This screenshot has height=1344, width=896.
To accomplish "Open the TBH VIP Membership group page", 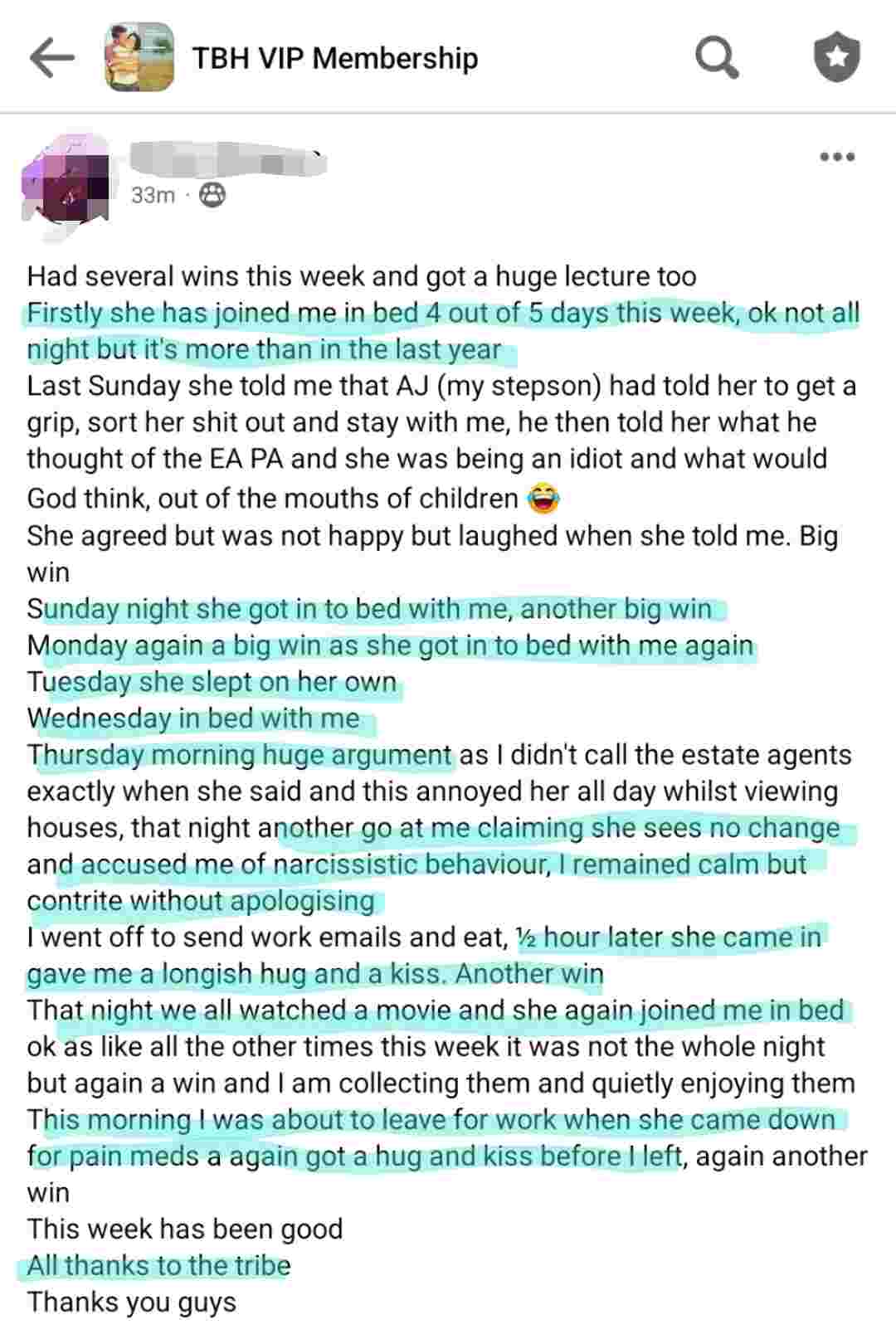I will [x=334, y=58].
